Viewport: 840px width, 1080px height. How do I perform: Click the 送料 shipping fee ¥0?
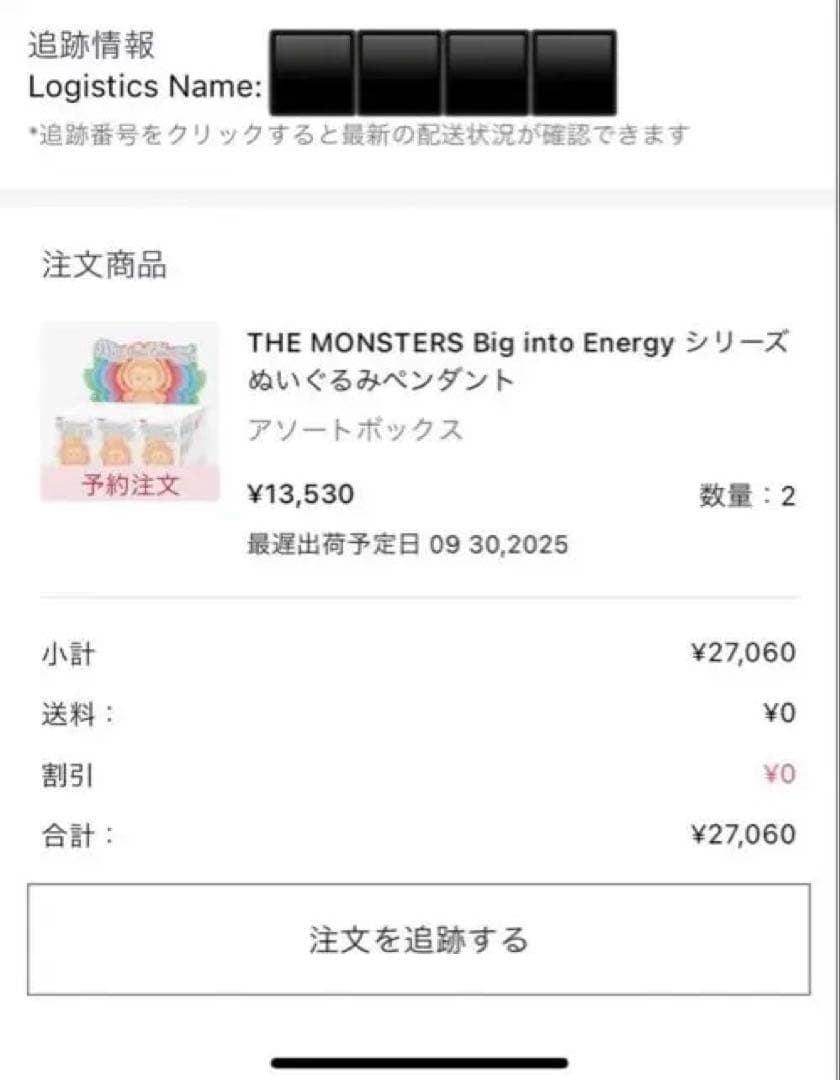tap(781, 713)
